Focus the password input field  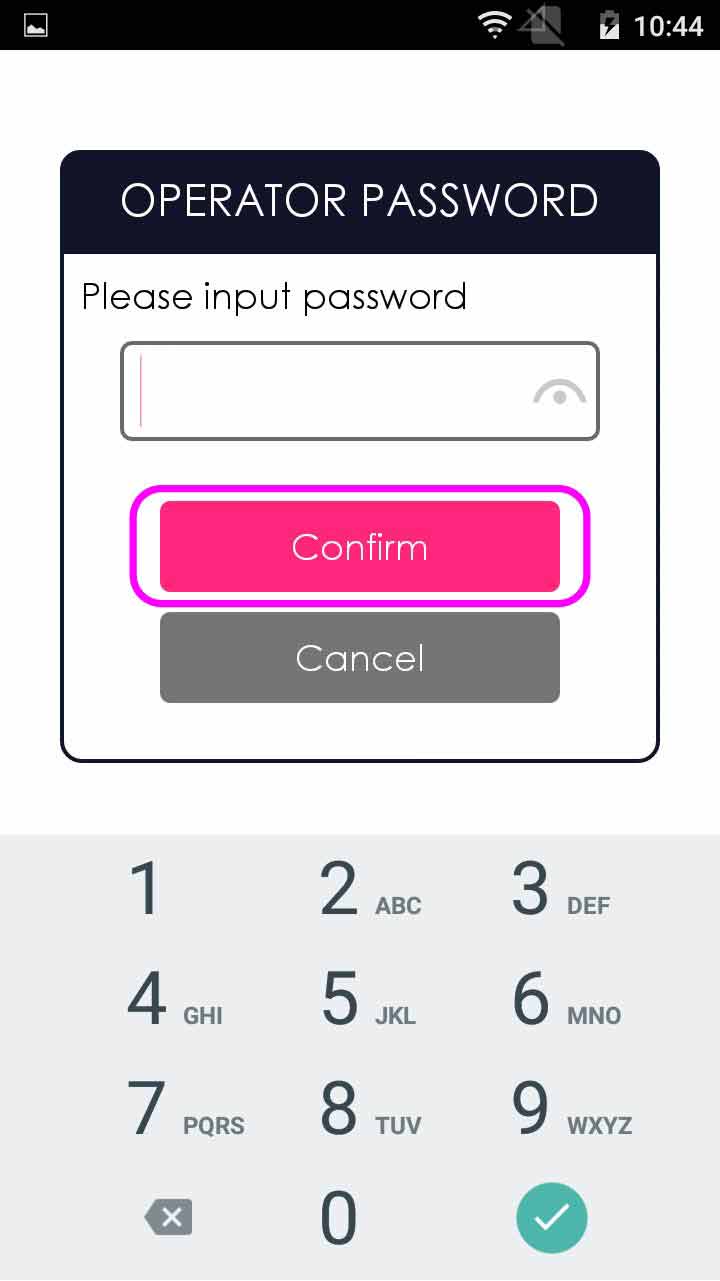pyautogui.click(x=330, y=391)
